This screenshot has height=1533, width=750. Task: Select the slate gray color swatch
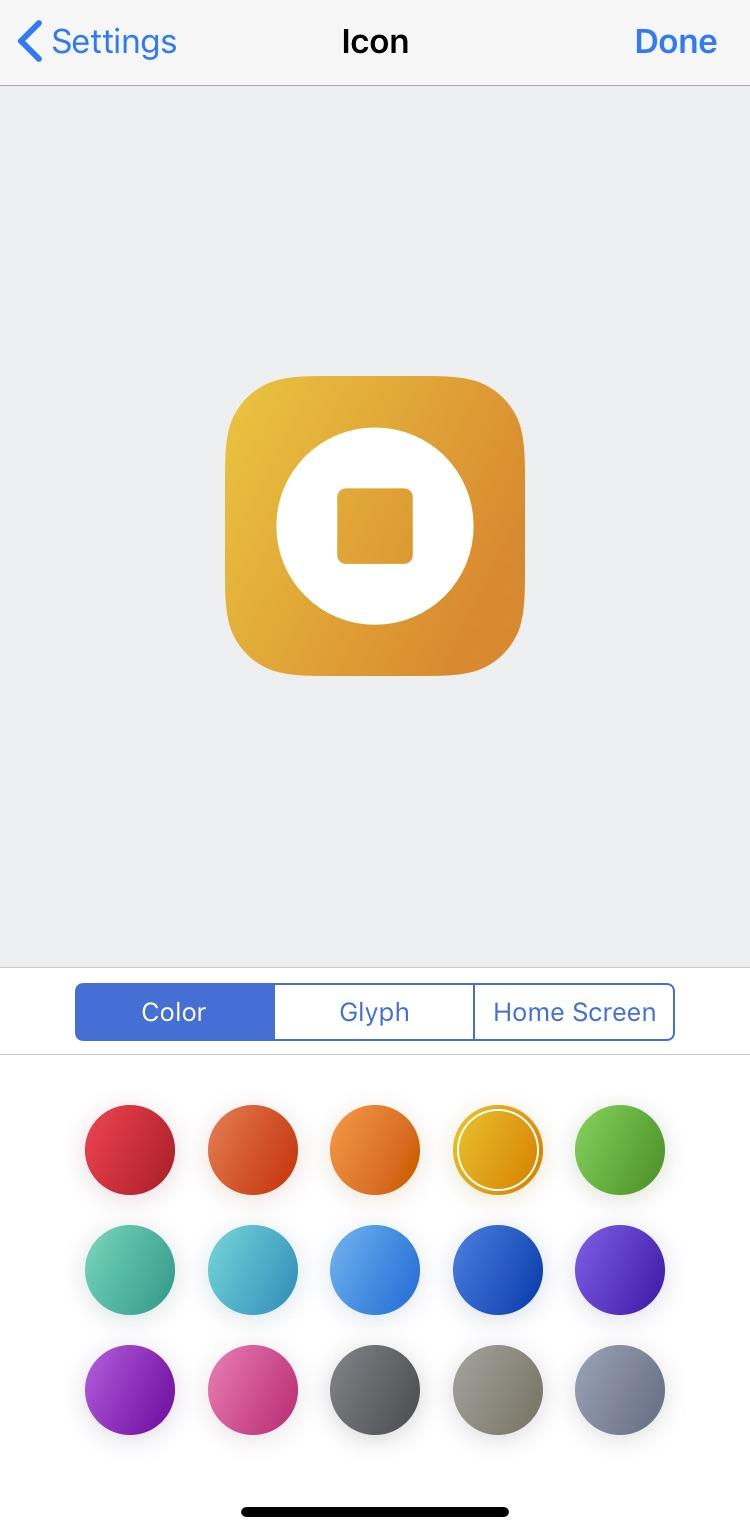620,1389
